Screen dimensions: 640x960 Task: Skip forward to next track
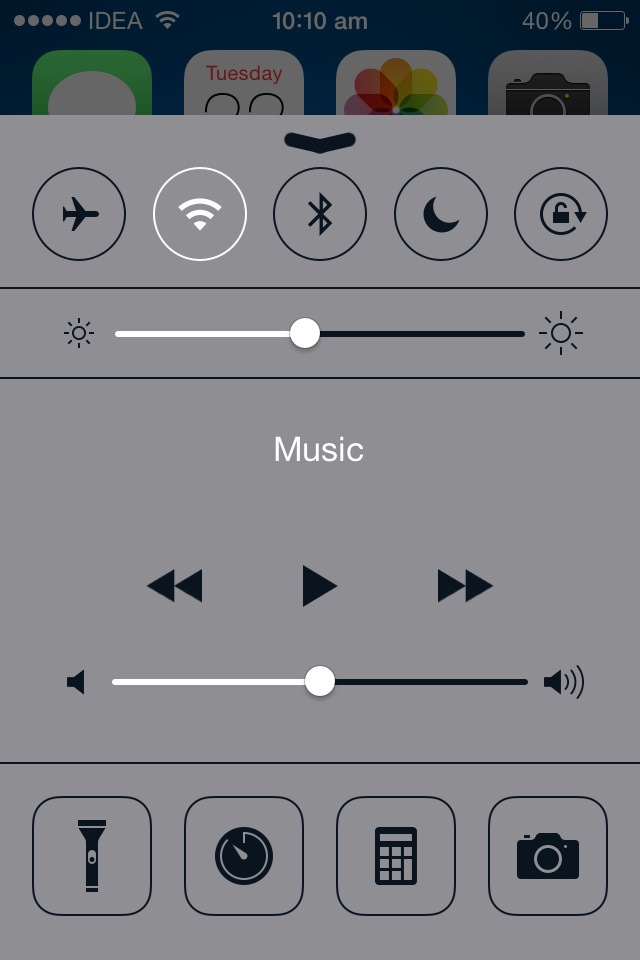click(465, 586)
